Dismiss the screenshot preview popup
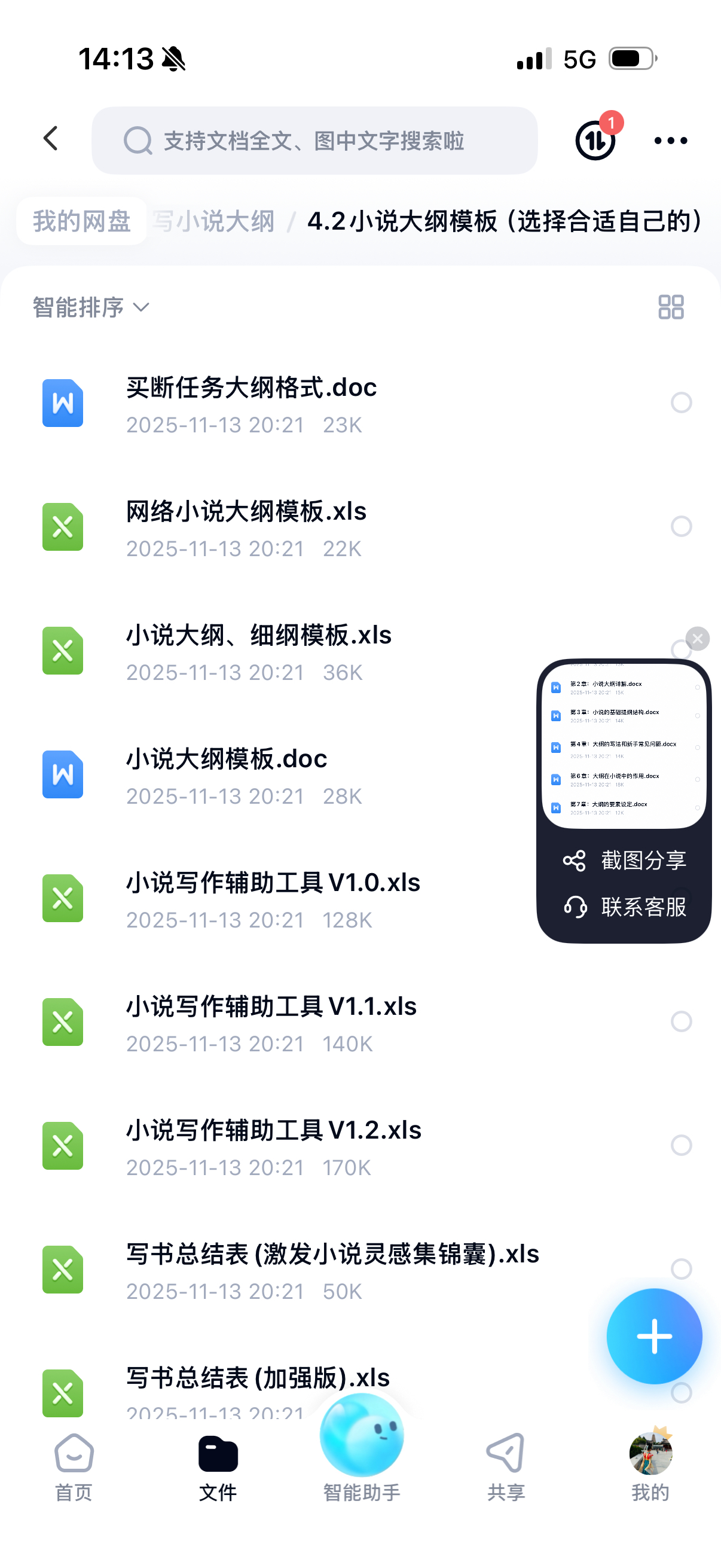The height and width of the screenshot is (1568, 721). 697,639
